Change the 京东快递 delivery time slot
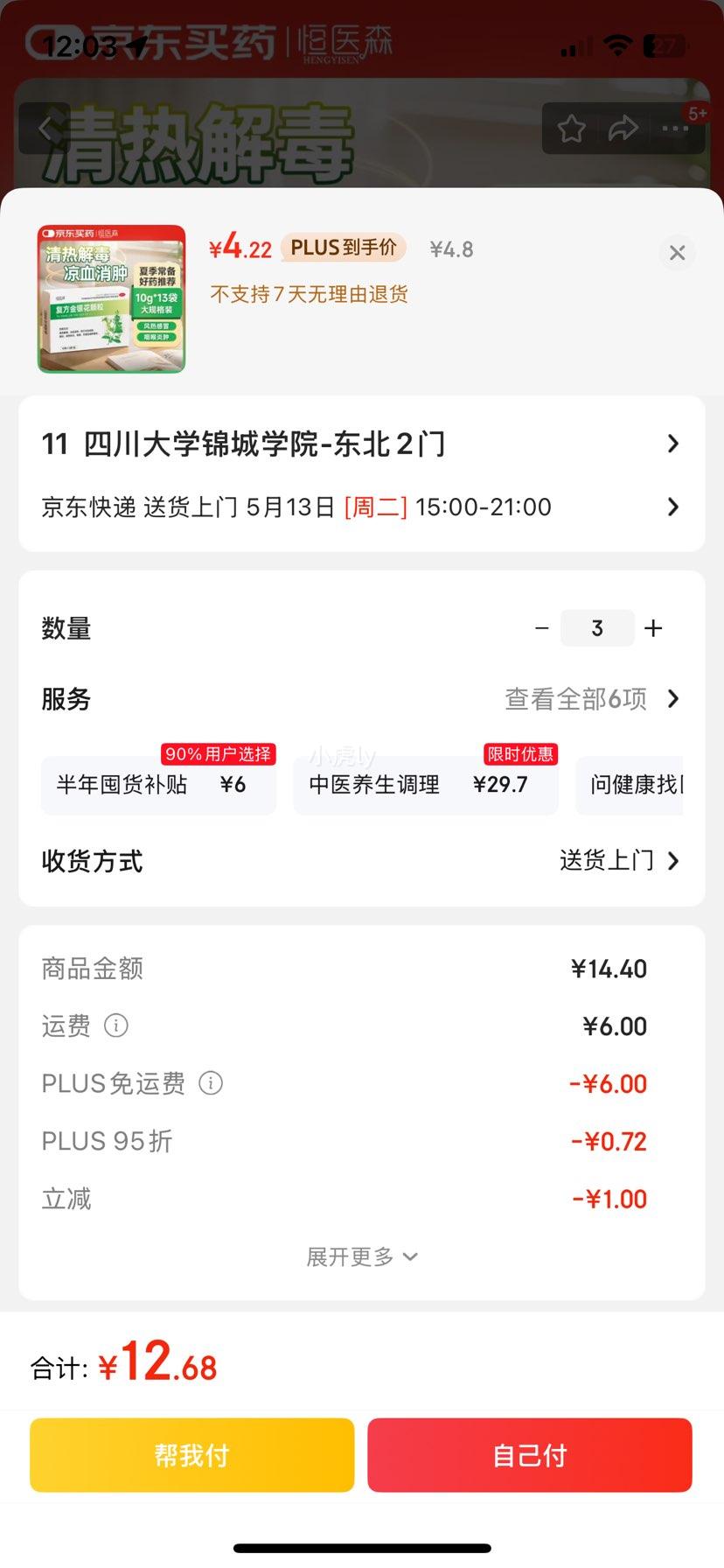This screenshot has width=724, height=1568. point(361,507)
